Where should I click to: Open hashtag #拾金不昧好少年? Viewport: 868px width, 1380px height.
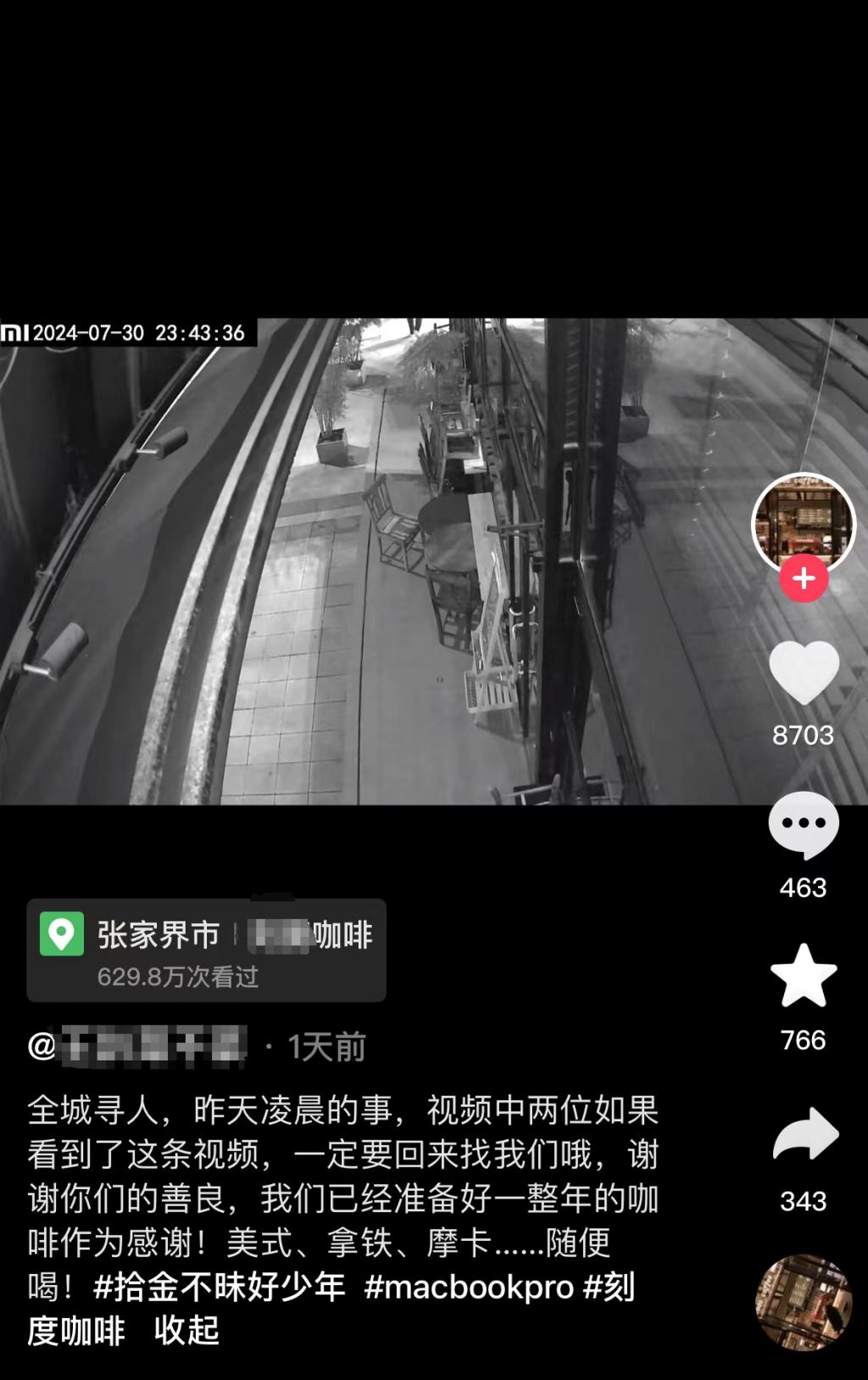tap(219, 1288)
